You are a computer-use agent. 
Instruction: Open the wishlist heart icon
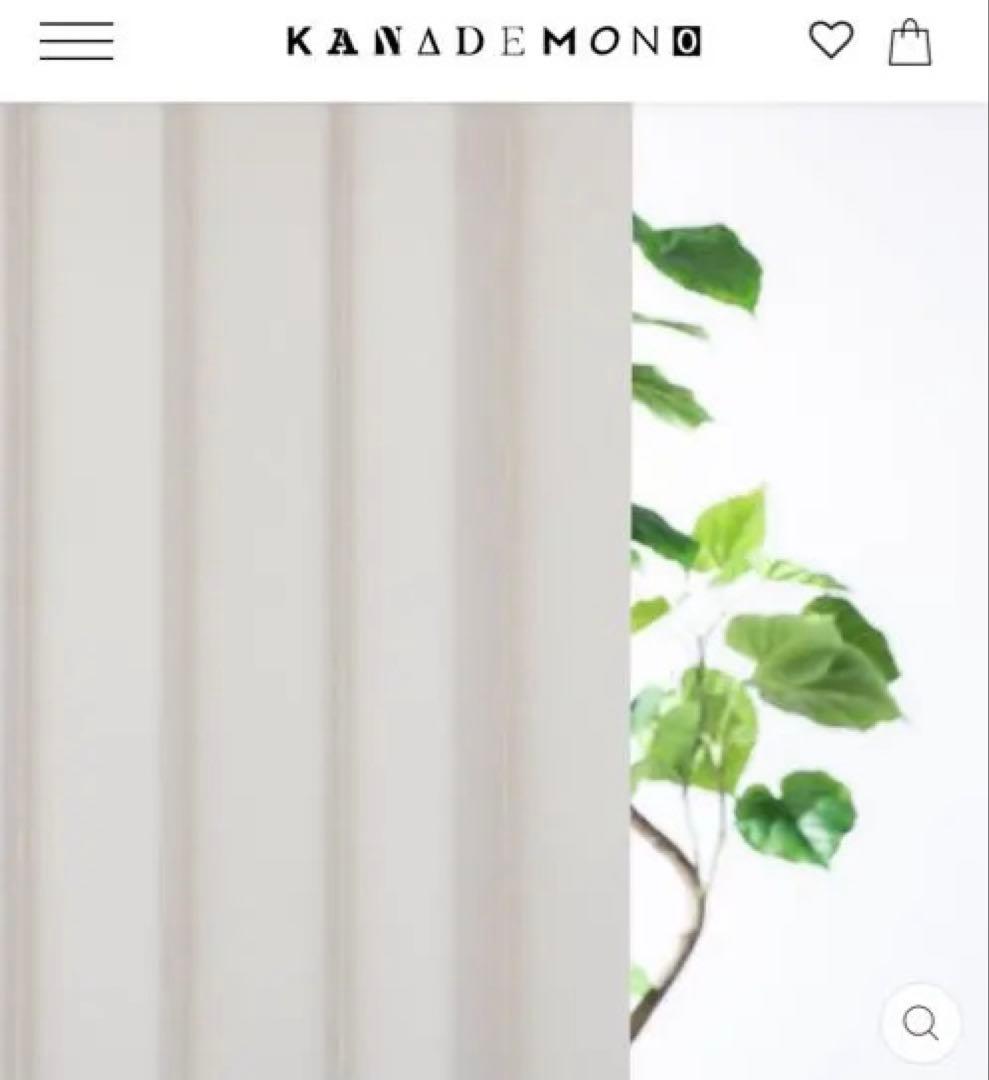(830, 41)
